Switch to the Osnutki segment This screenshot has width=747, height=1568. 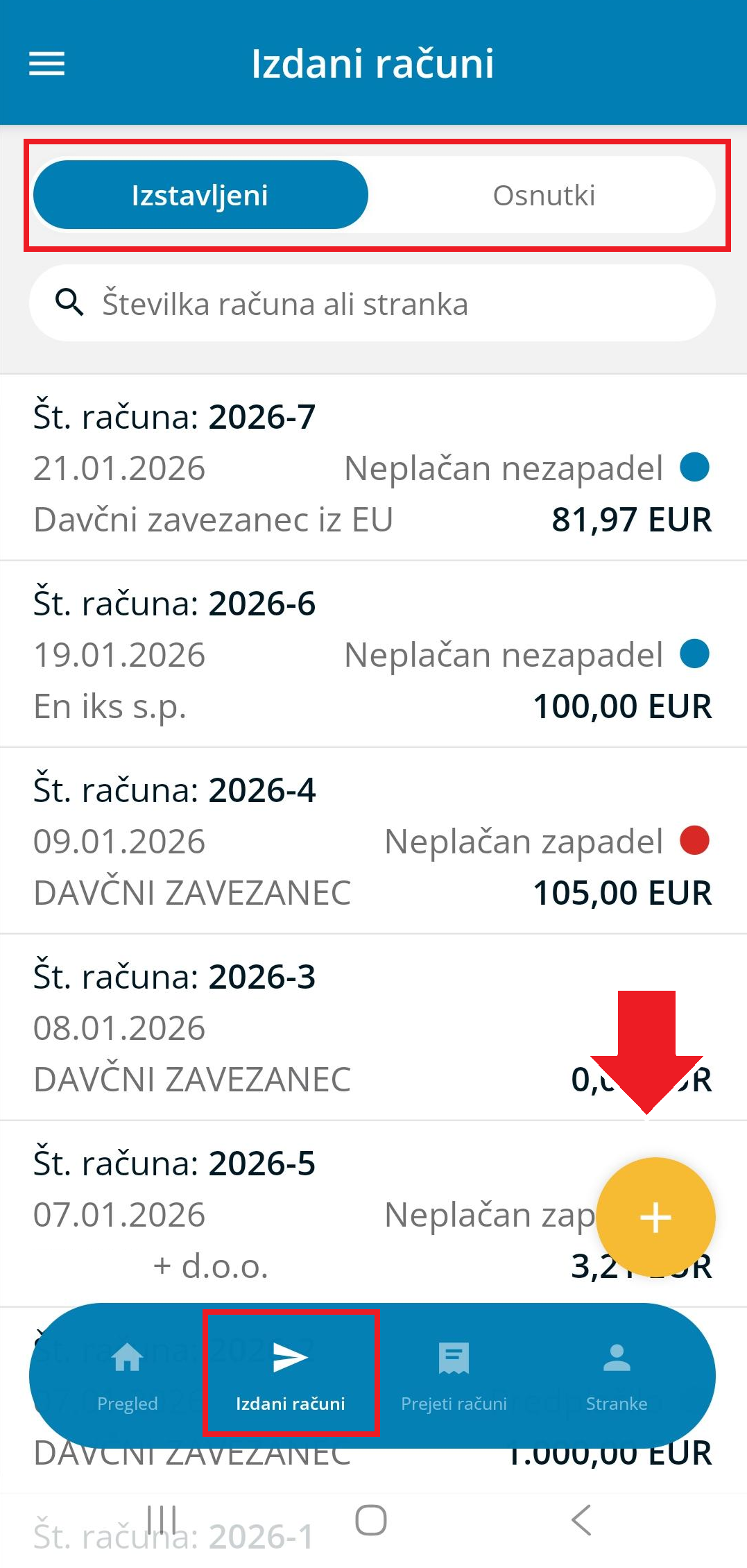coord(544,196)
